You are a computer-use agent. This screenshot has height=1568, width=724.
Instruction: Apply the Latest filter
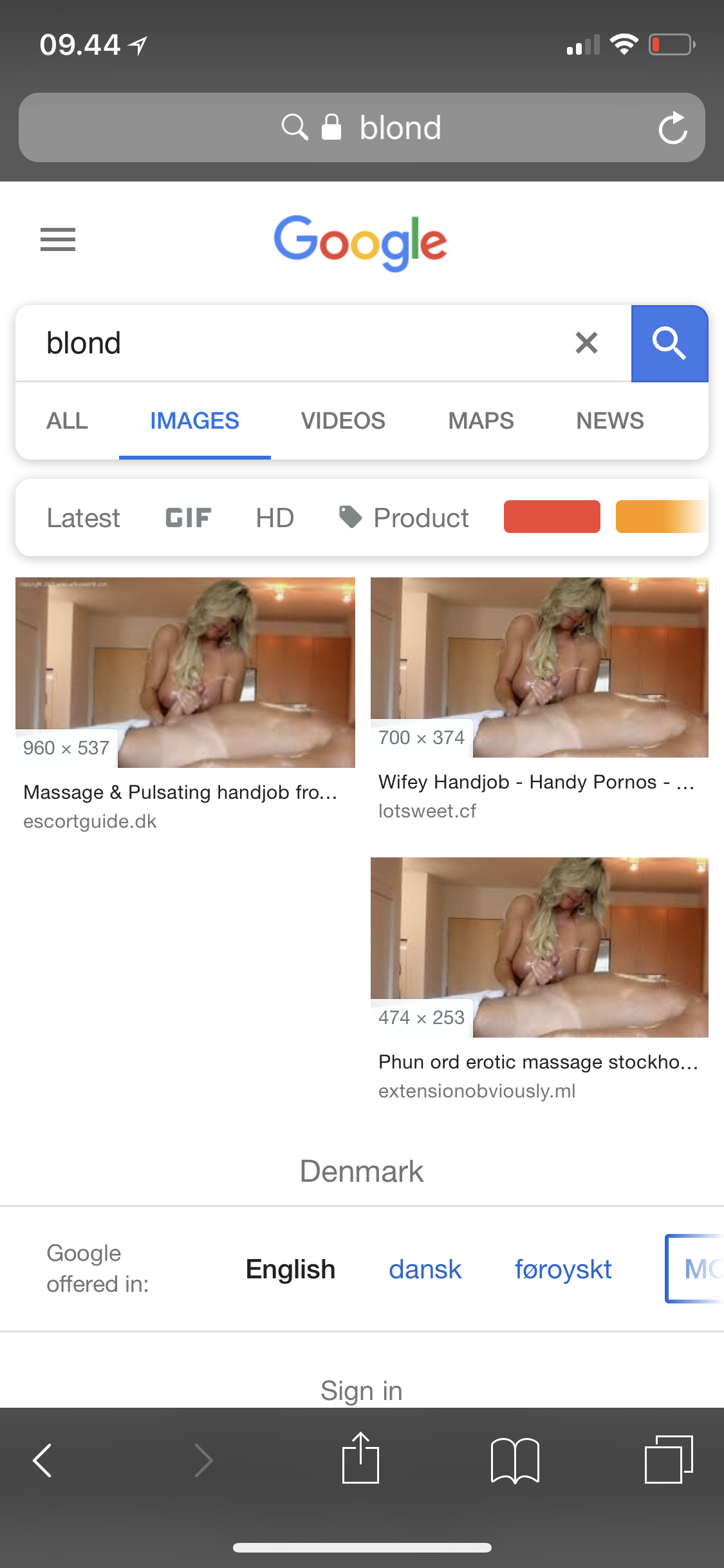tap(83, 518)
